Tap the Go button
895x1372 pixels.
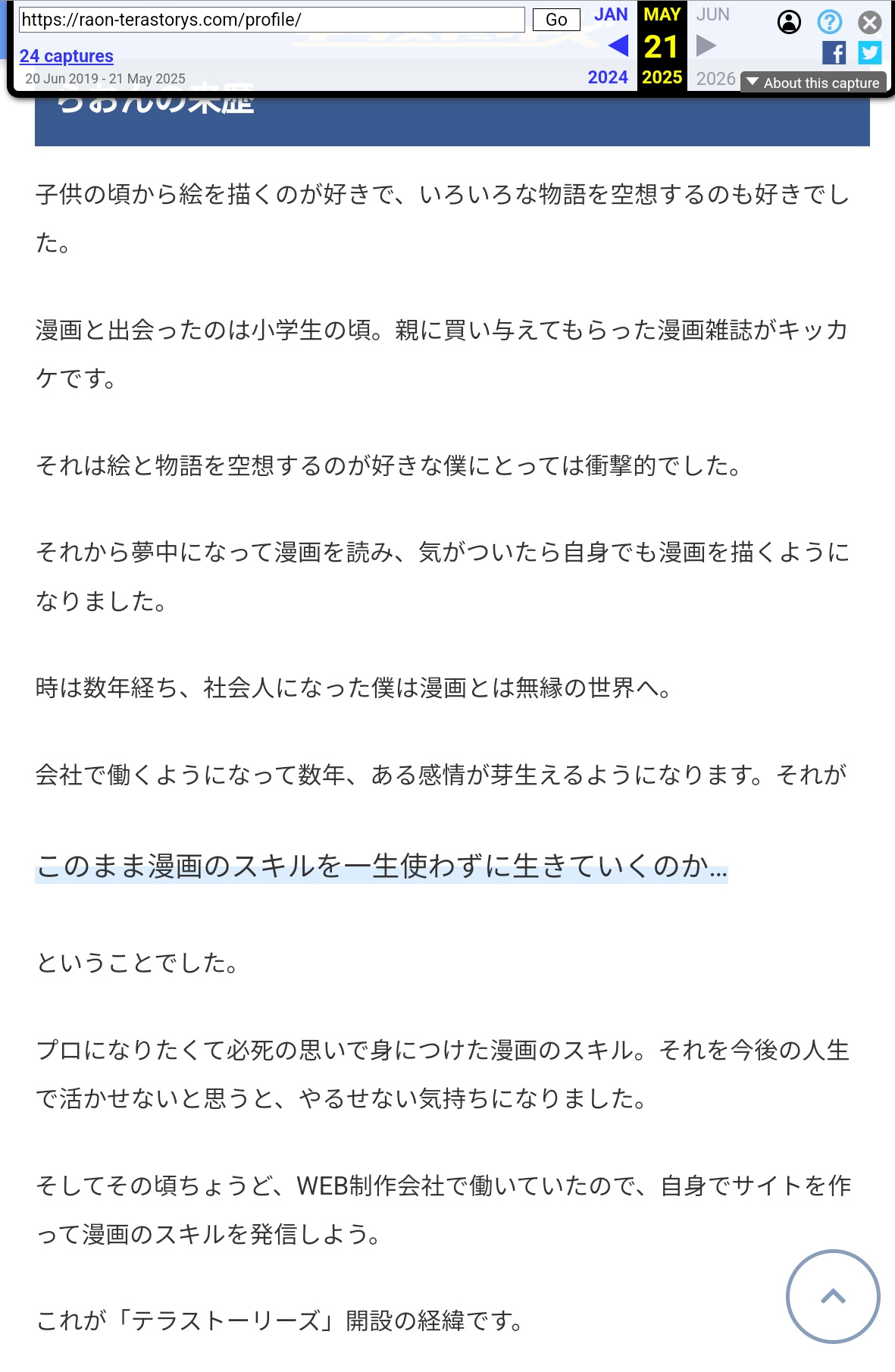pyautogui.click(x=555, y=20)
